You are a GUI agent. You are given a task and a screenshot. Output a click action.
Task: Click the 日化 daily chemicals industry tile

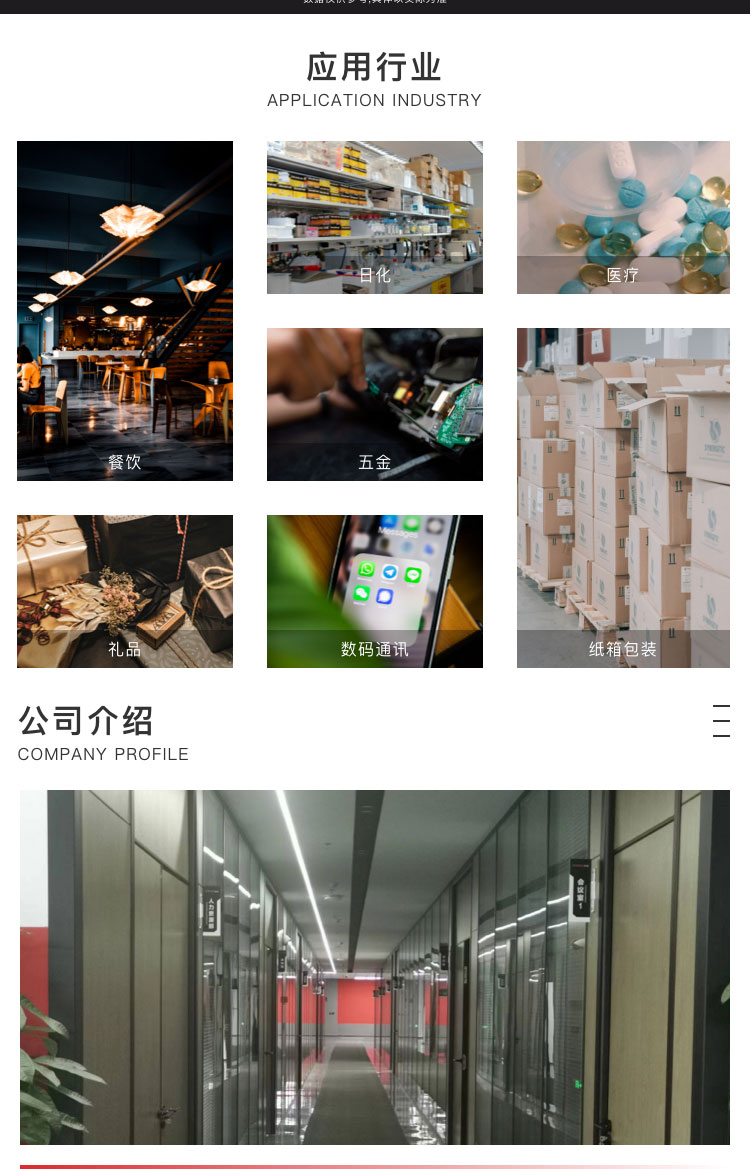[375, 217]
